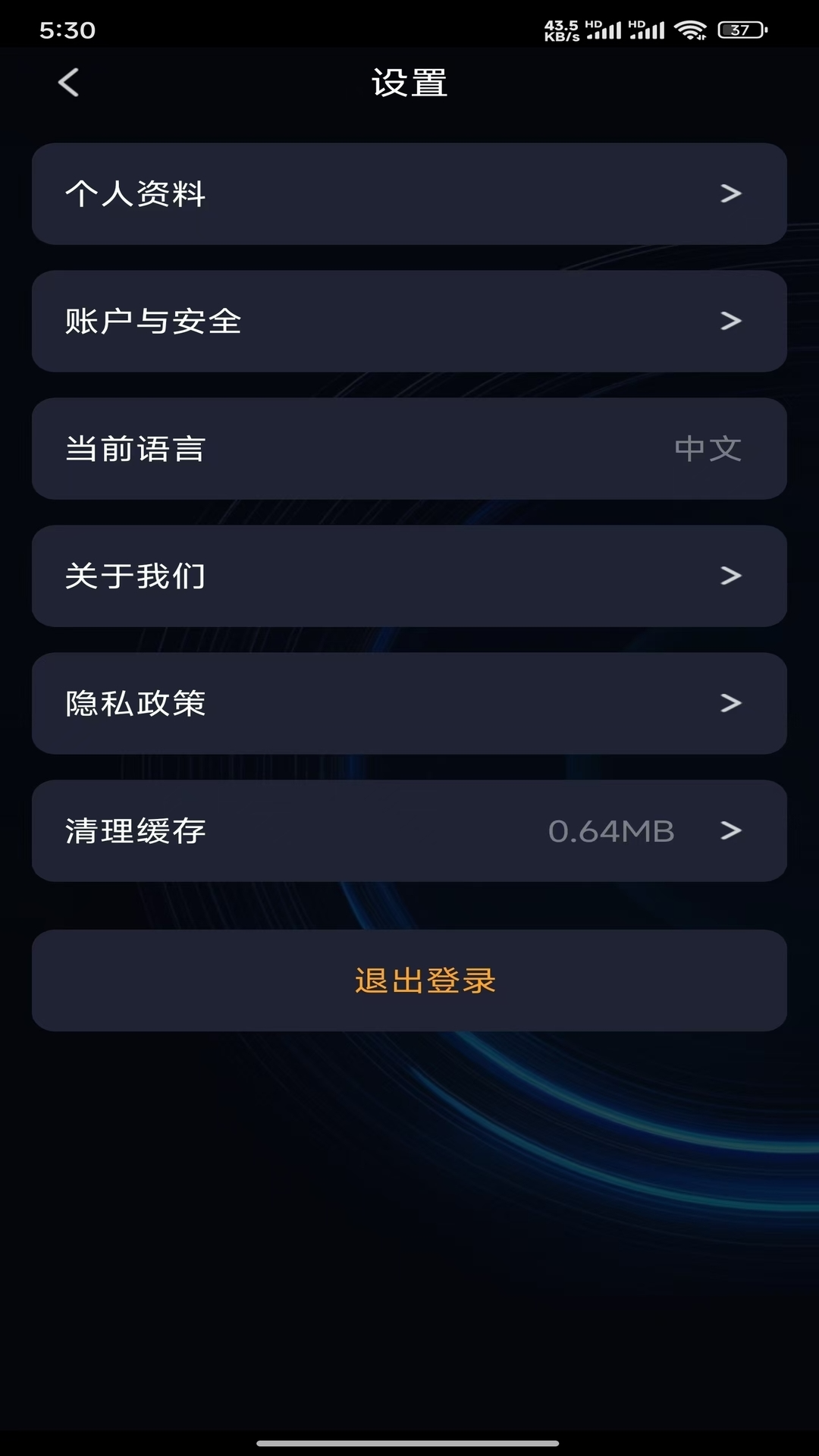The height and width of the screenshot is (1456, 819).
Task: Tap 退出登录 to log out
Action: click(409, 981)
